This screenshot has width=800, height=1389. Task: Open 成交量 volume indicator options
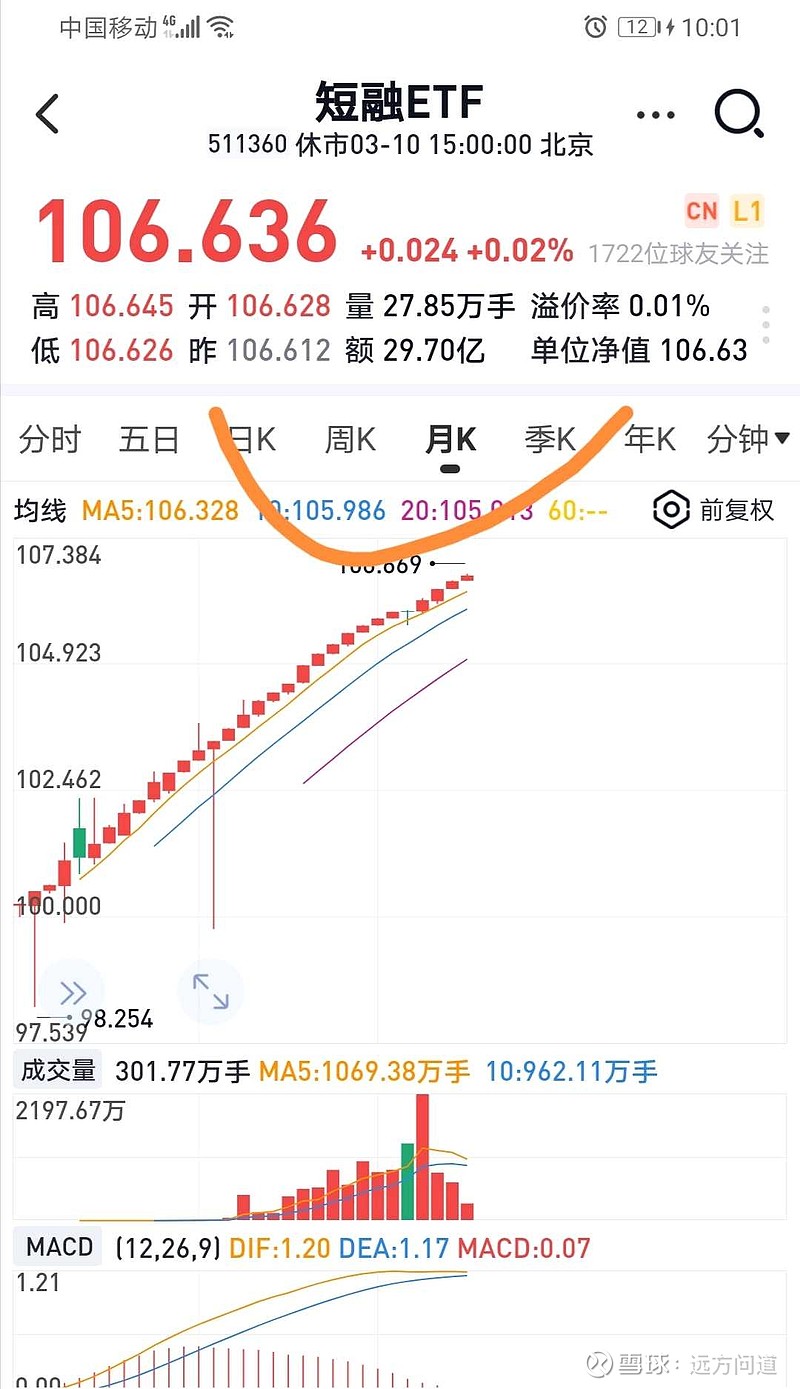click(x=57, y=1070)
